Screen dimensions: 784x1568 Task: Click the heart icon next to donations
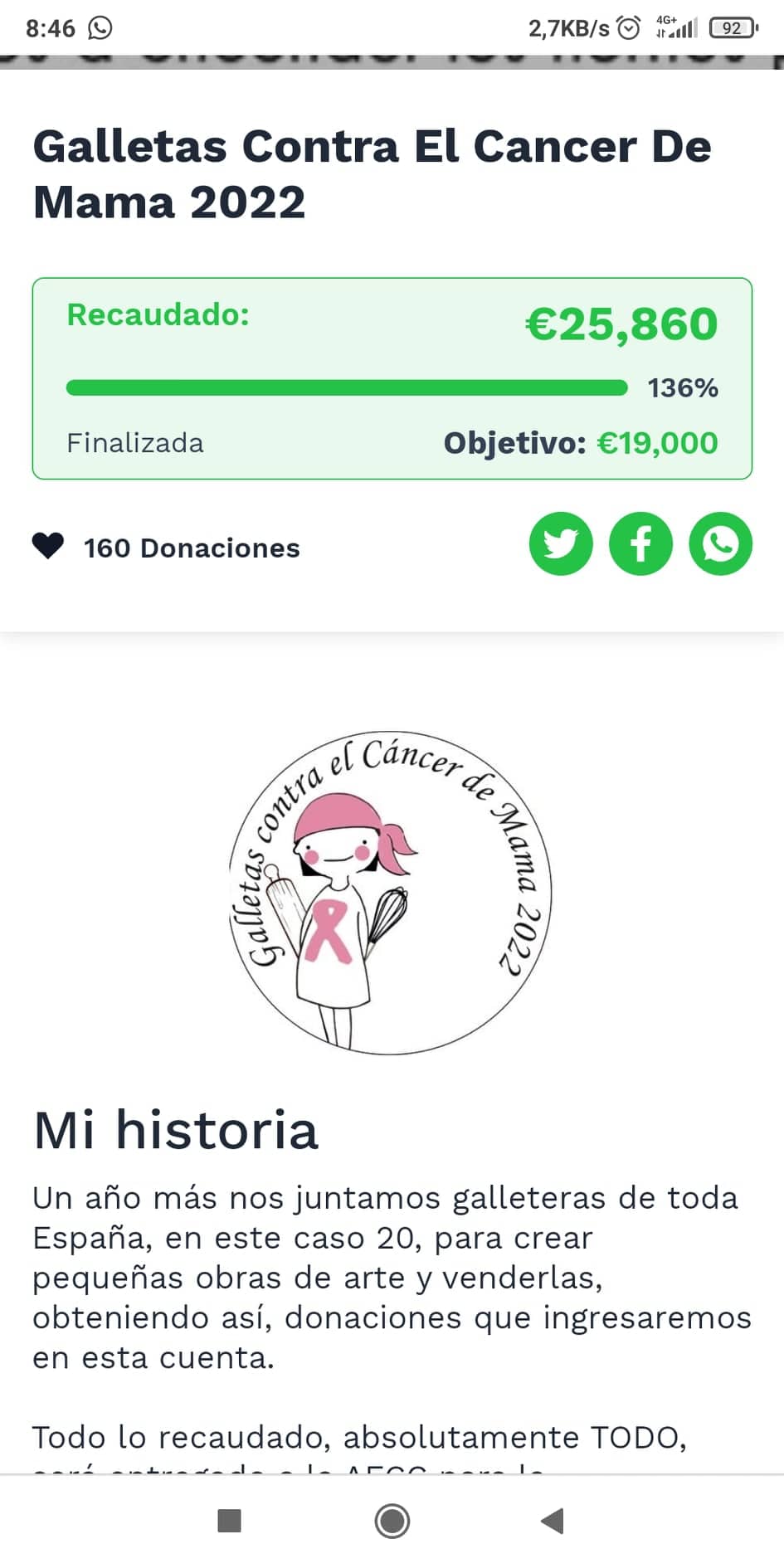[48, 545]
